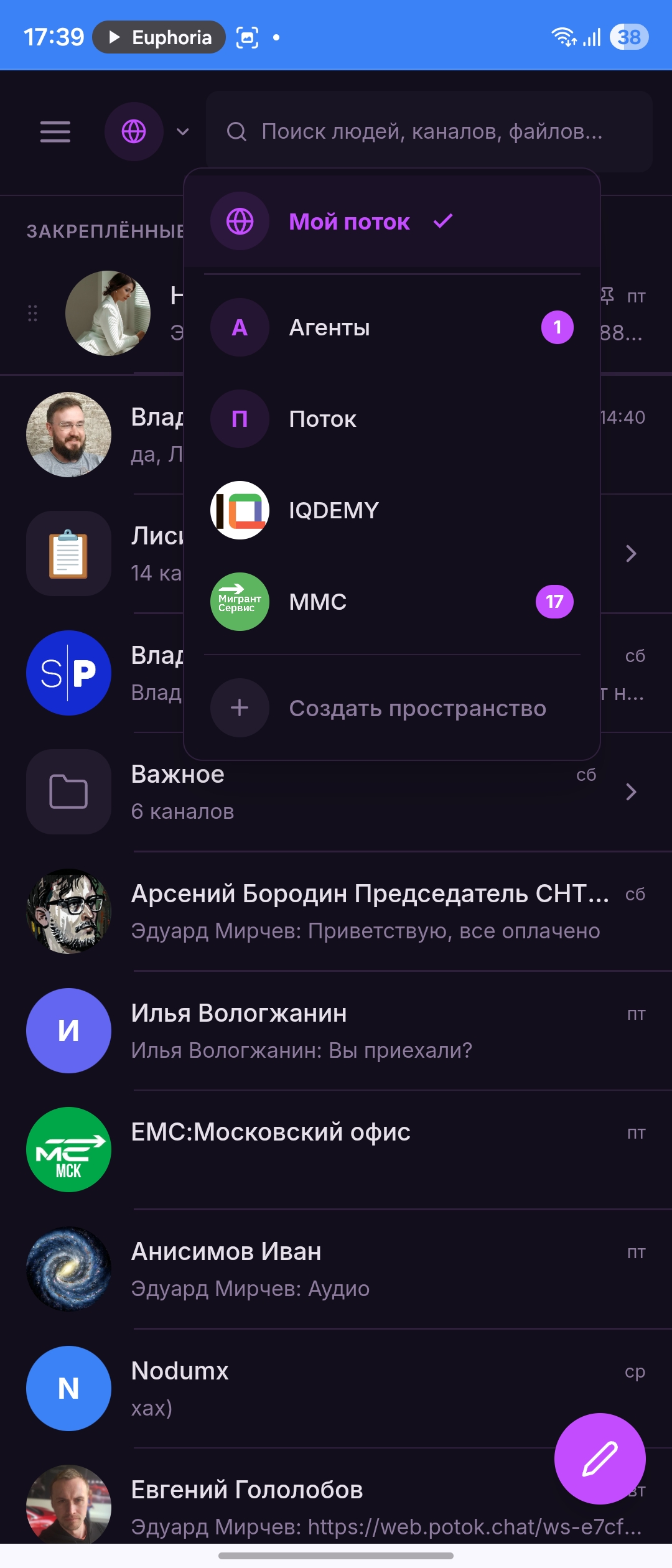Open the Поток workspace icon
Viewport: 672px width, 1568px height.
pos(240,419)
